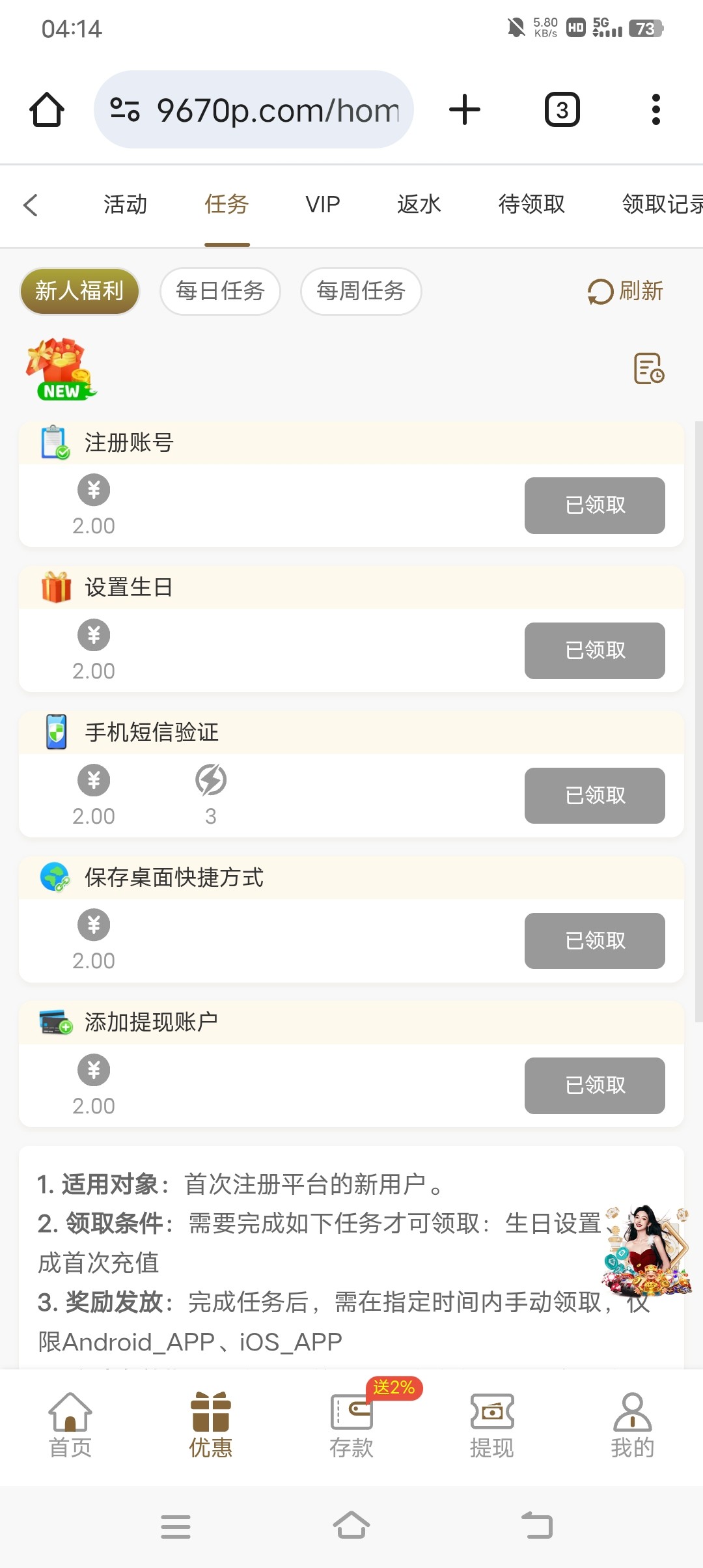Switch to the 待领取 tab
Screen dimensions: 703x1568
531,204
